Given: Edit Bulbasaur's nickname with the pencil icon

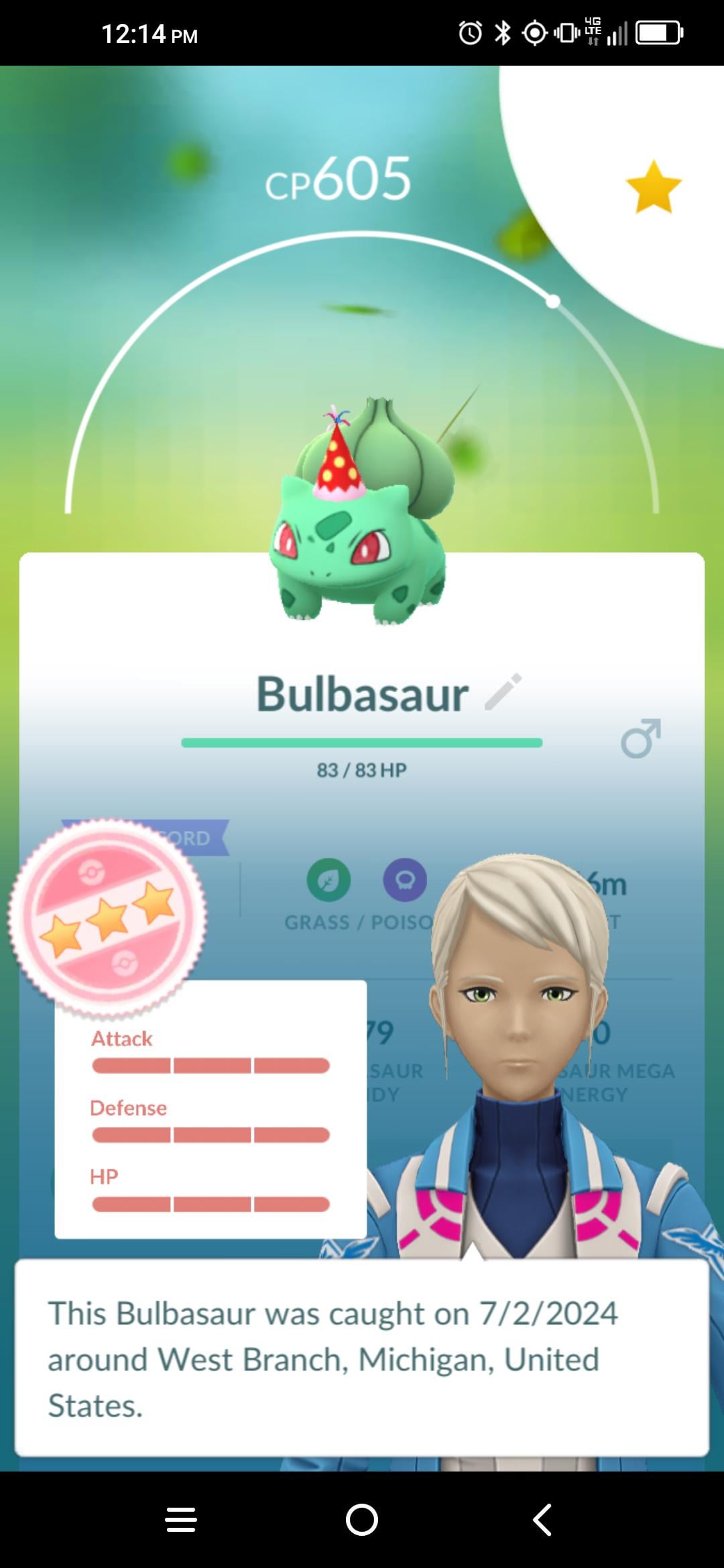Looking at the screenshot, I should (503, 692).
